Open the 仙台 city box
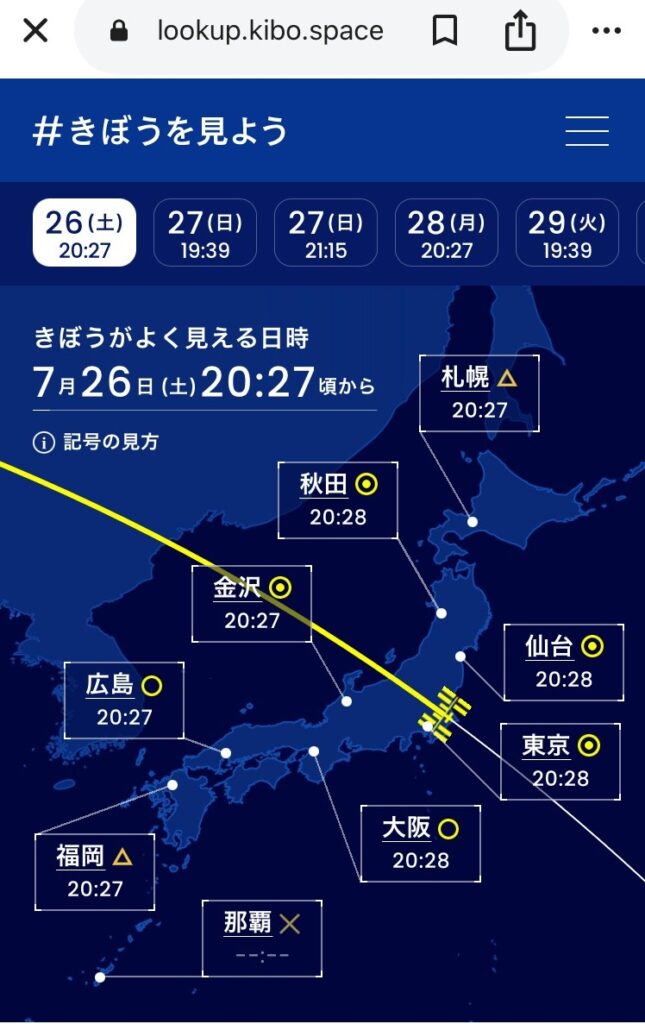This screenshot has width=645, height=1024. (563, 662)
